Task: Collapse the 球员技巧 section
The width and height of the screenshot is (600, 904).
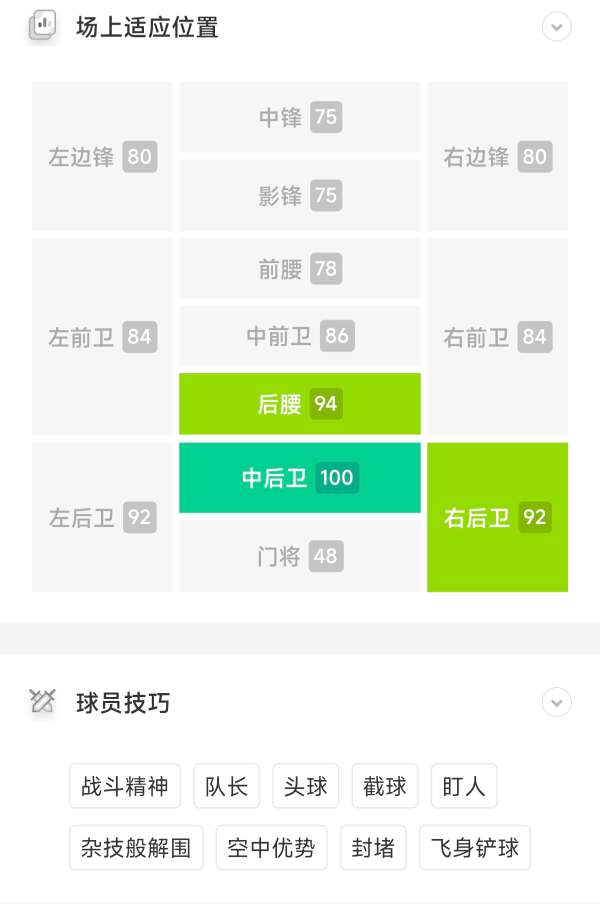Action: tap(556, 703)
